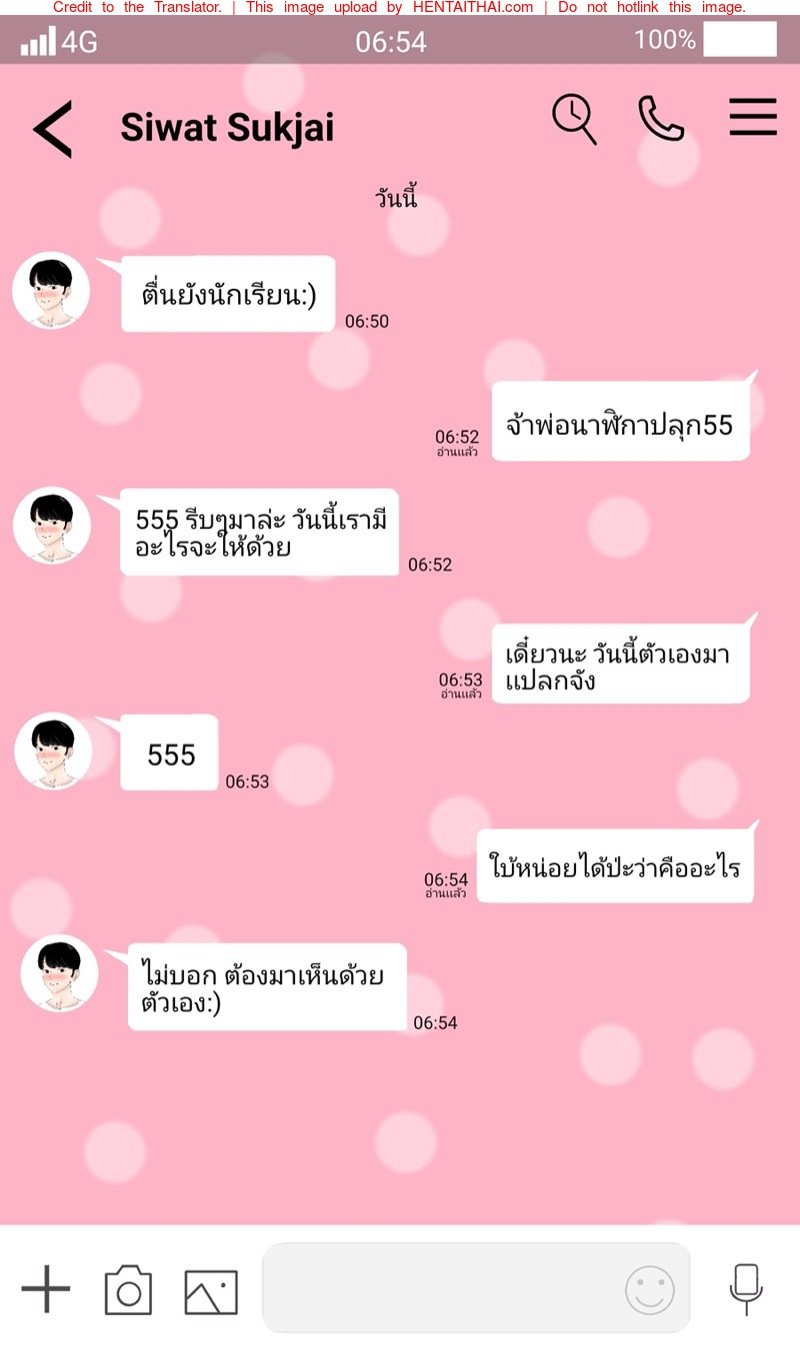Open the plus attachment options
Image resolution: width=800 pixels, height=1348 pixels.
[x=46, y=1288]
